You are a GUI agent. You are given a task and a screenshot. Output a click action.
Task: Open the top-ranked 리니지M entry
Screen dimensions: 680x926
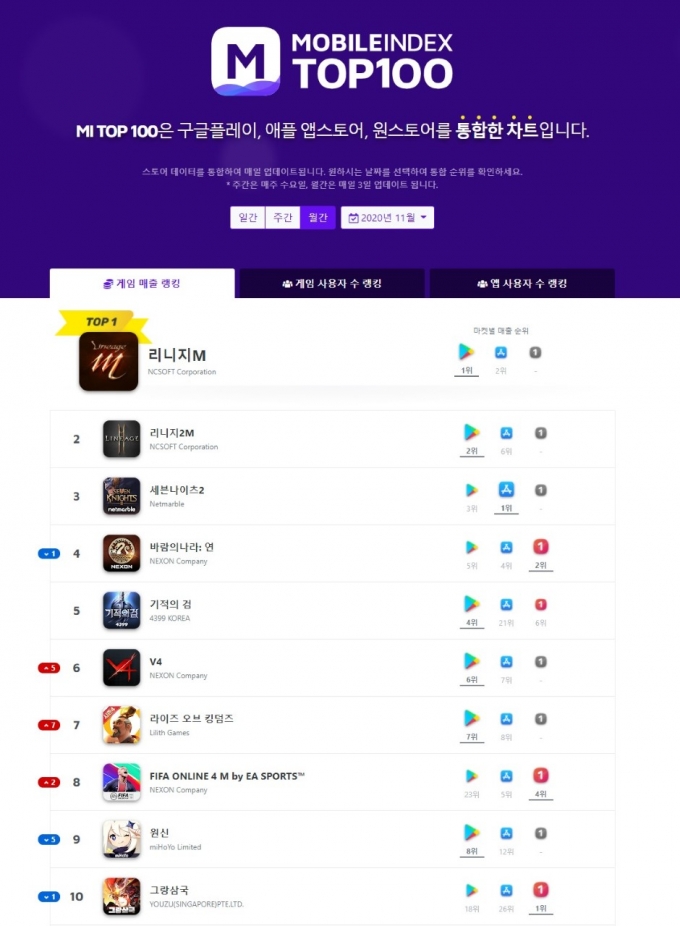pyautogui.click(x=177, y=356)
